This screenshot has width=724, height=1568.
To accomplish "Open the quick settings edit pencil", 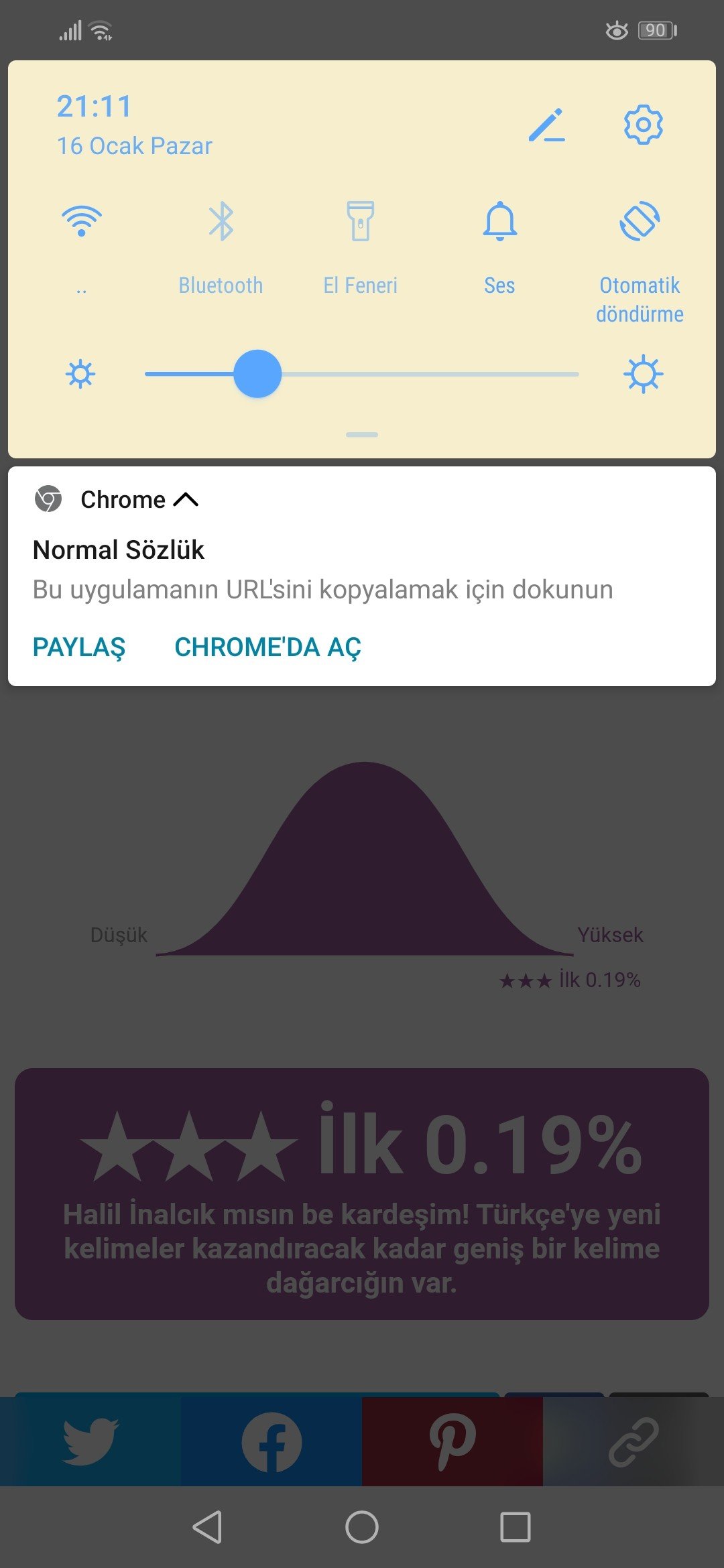I will [x=546, y=125].
